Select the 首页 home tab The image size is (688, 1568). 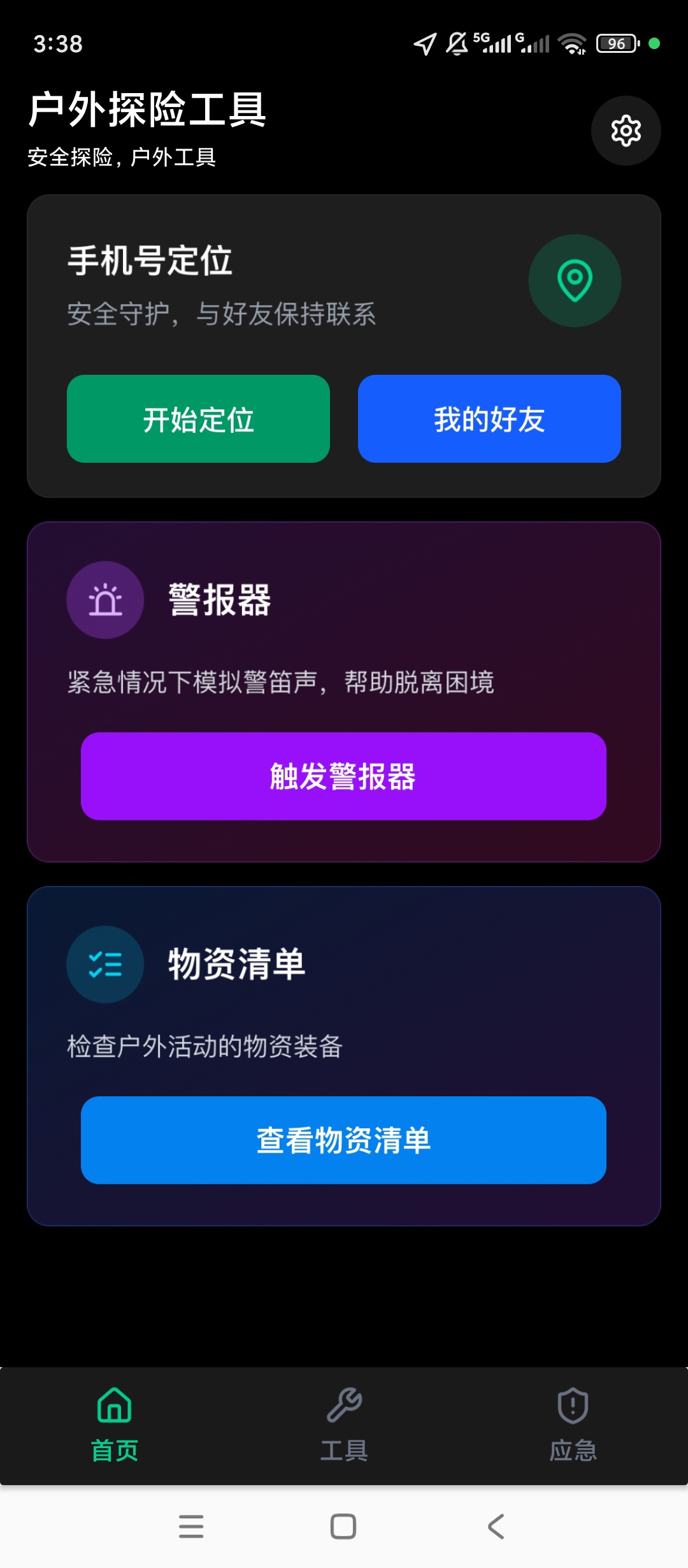pyautogui.click(x=115, y=1425)
